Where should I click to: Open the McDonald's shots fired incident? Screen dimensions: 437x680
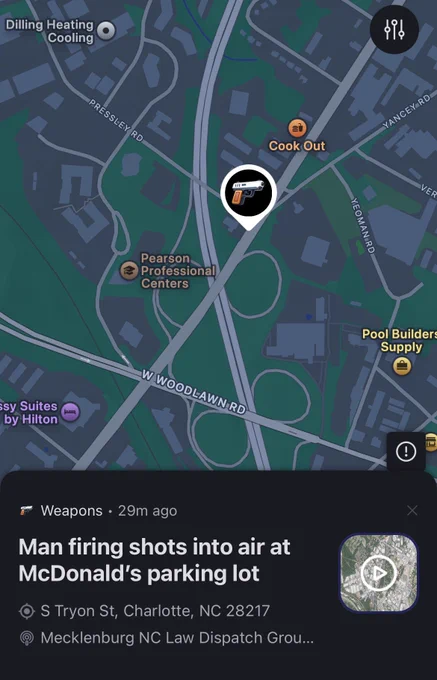coord(154,560)
